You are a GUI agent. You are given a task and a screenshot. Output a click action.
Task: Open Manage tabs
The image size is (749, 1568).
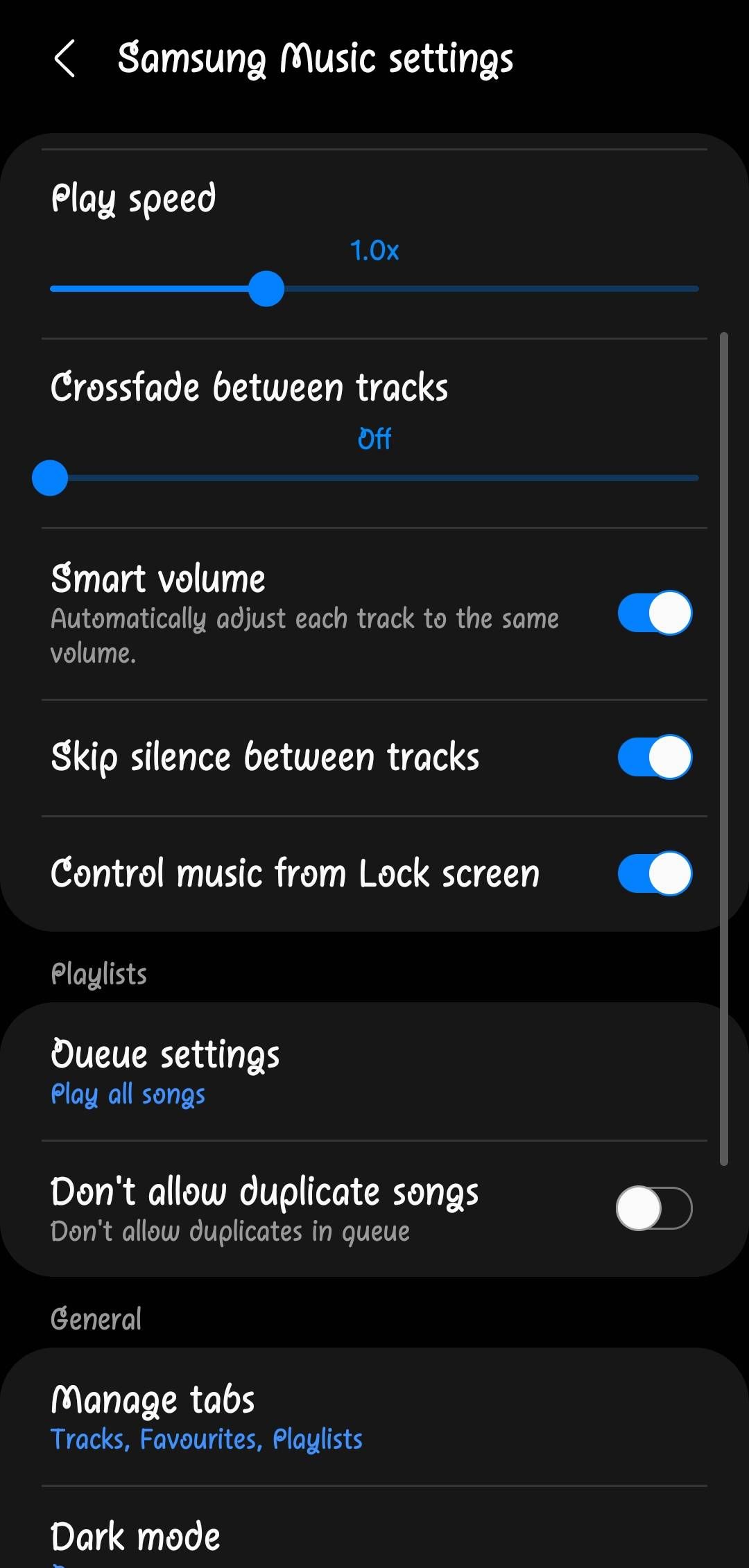tap(153, 1397)
